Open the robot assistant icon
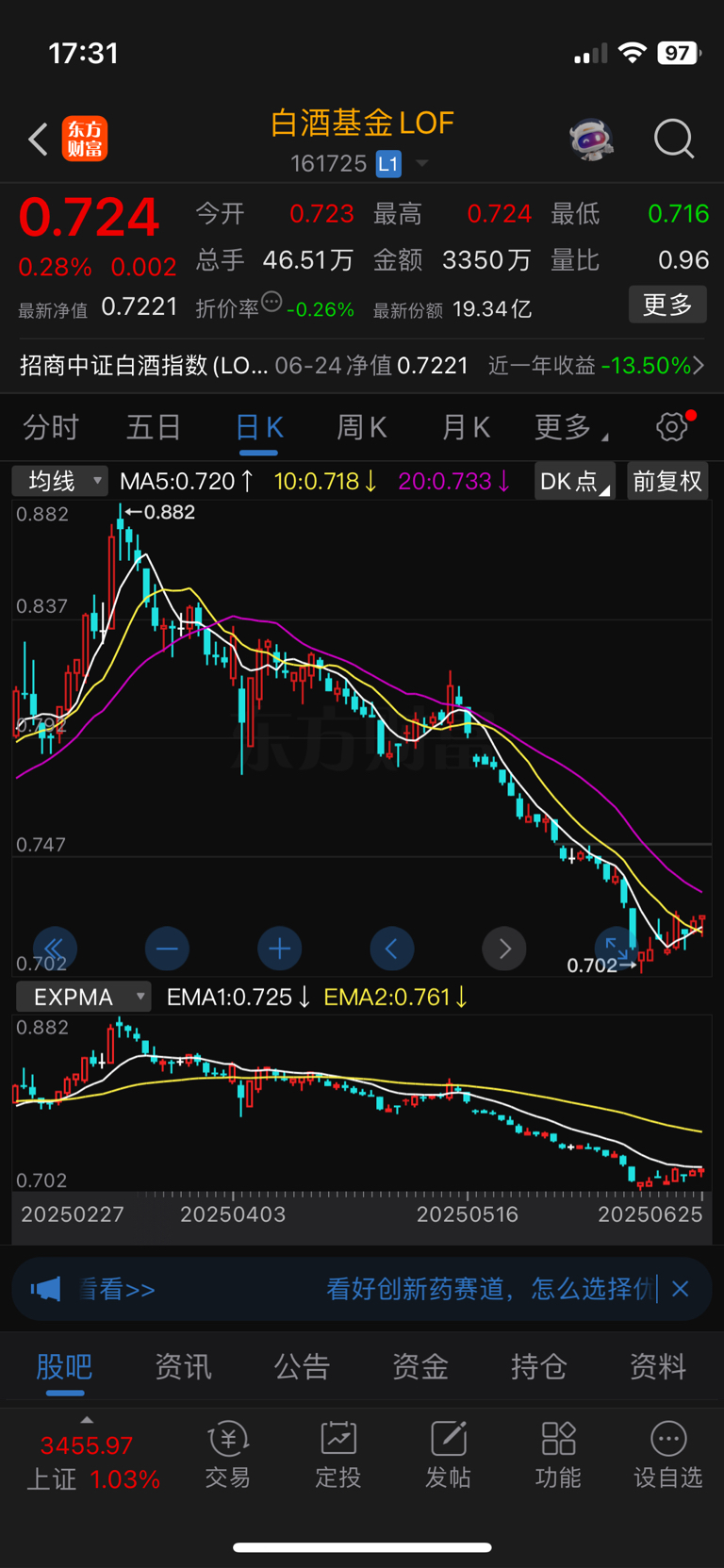The image size is (724, 1568). 591,140
